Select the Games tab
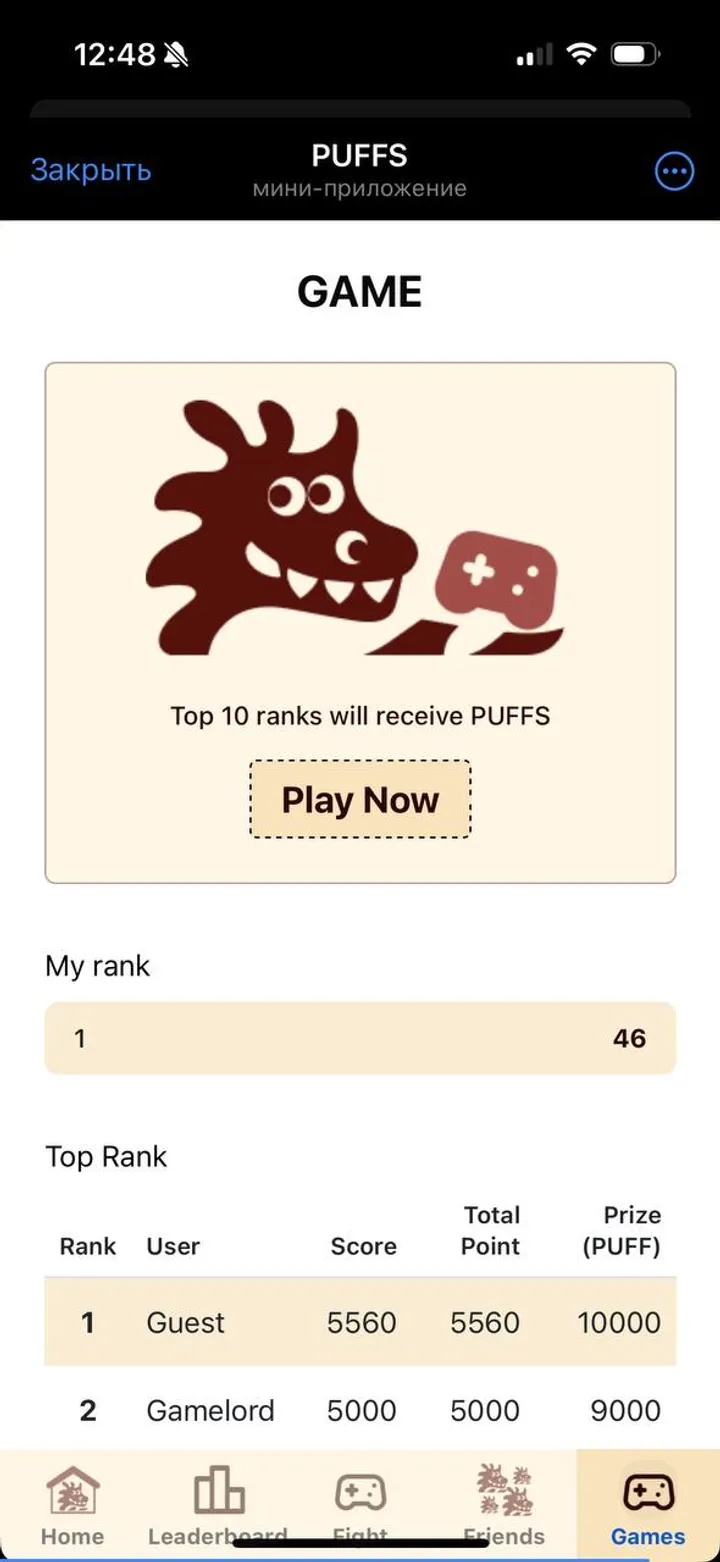The height and width of the screenshot is (1562, 720). [648, 1504]
